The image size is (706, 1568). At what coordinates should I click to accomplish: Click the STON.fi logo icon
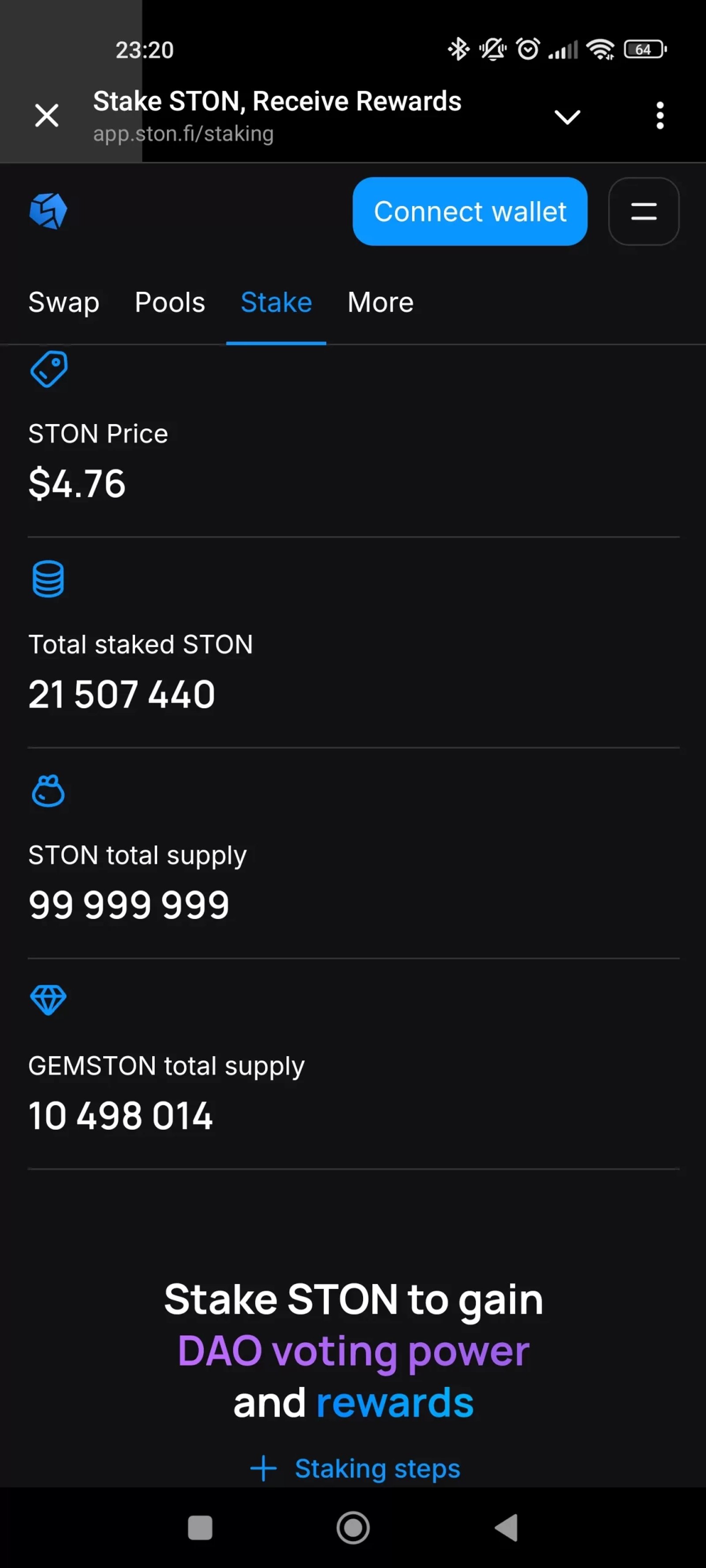click(48, 211)
